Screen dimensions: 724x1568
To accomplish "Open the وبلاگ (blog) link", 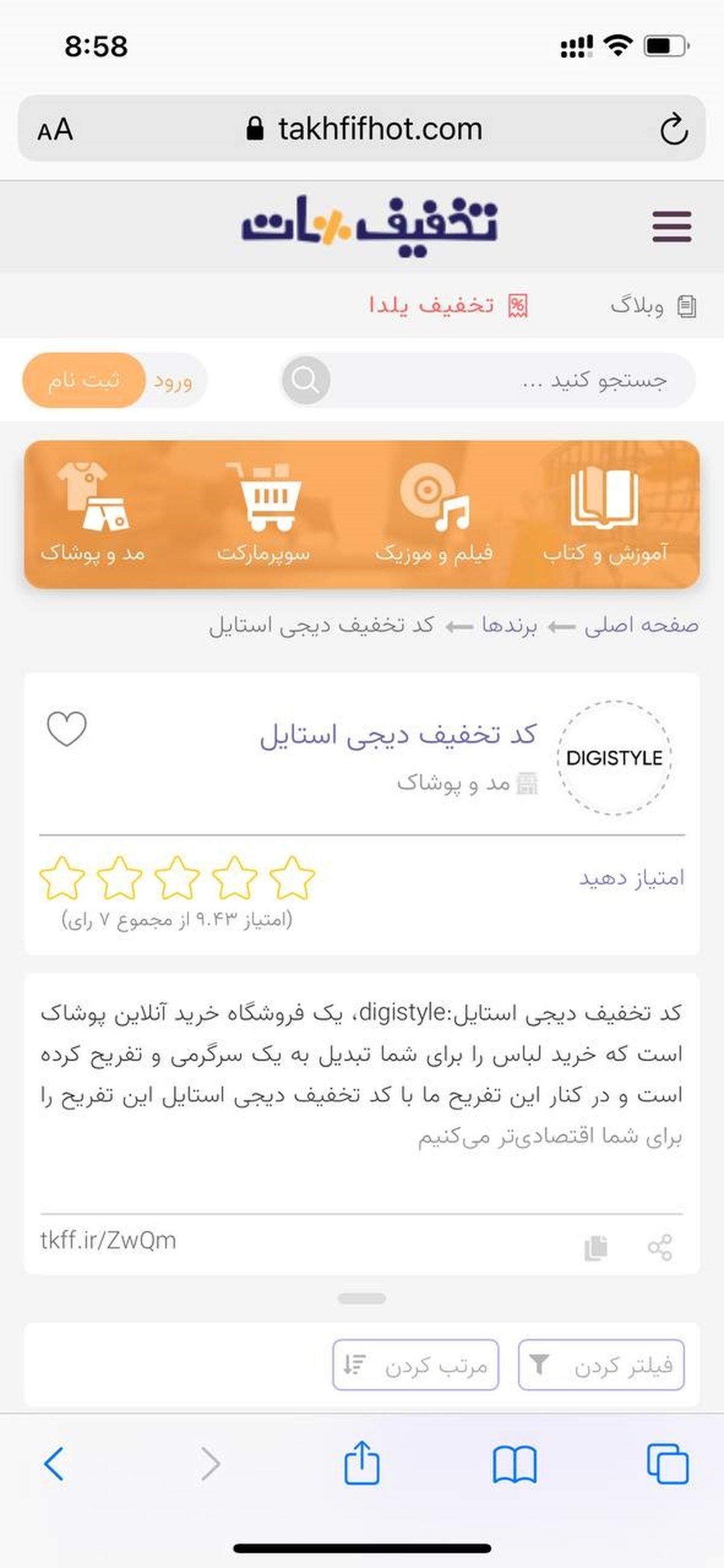I will point(652,305).
